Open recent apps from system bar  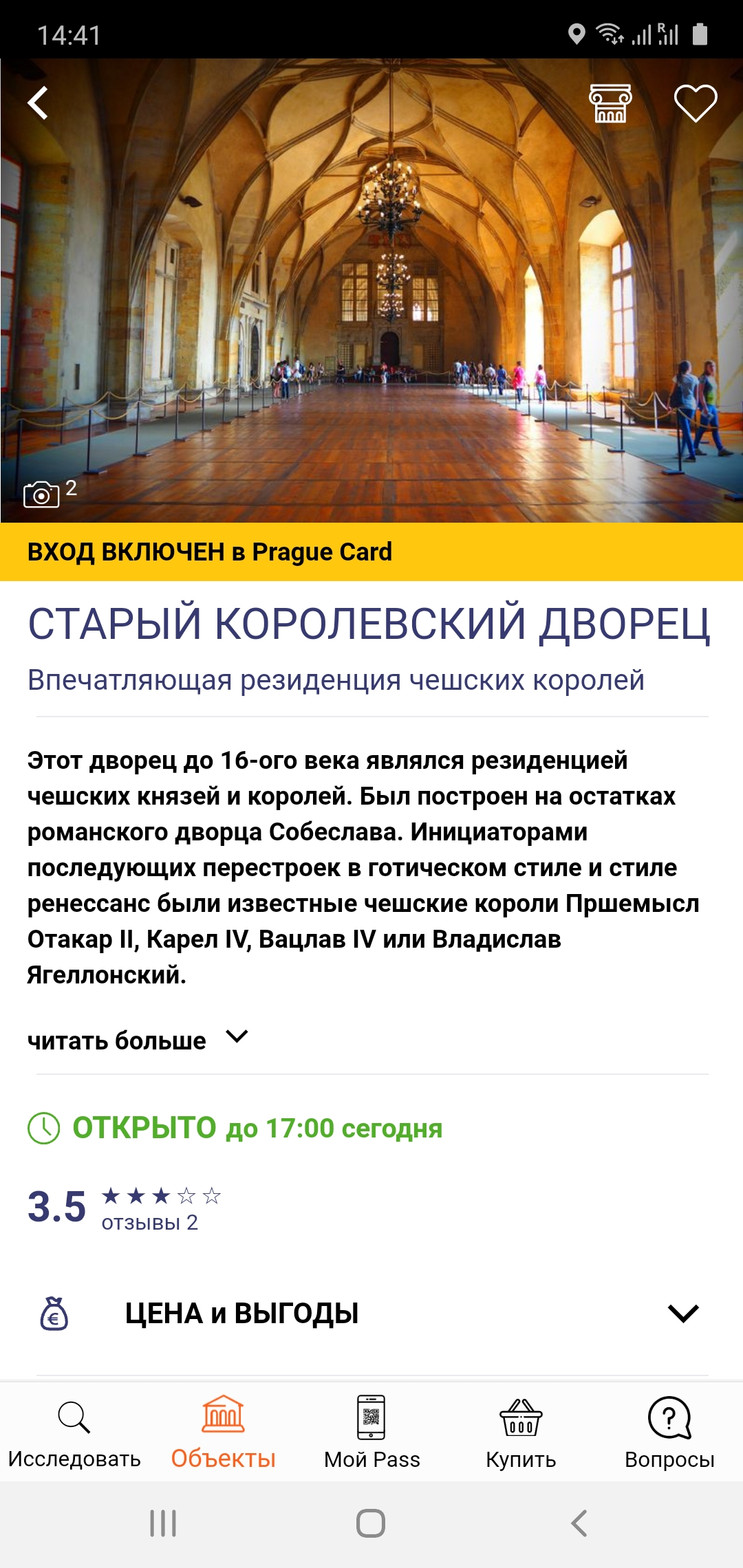click(163, 1523)
